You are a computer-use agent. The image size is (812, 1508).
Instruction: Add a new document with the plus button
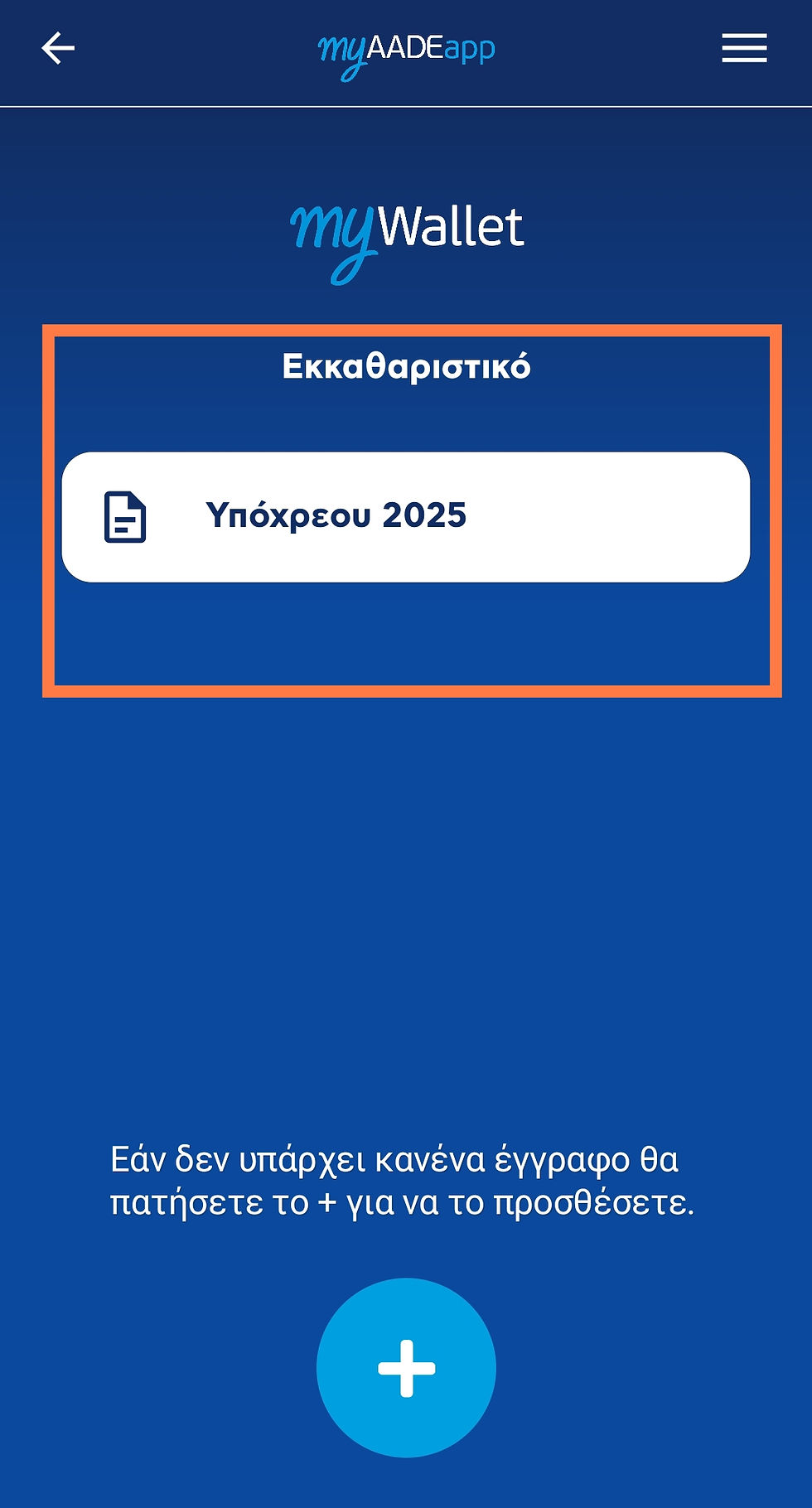tap(406, 1368)
